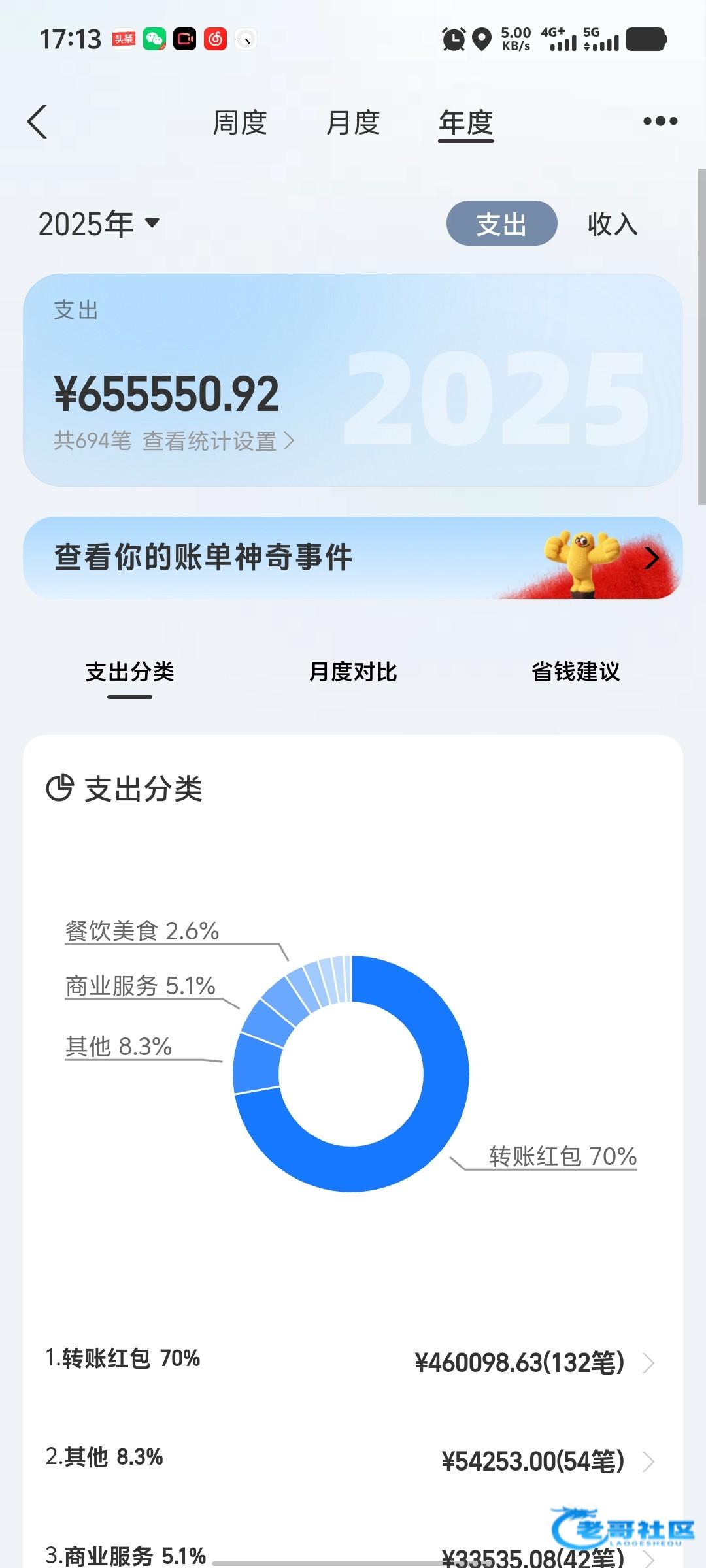This screenshot has height=1568, width=706.
Task: Switch to the 月度 tab
Action: (353, 123)
